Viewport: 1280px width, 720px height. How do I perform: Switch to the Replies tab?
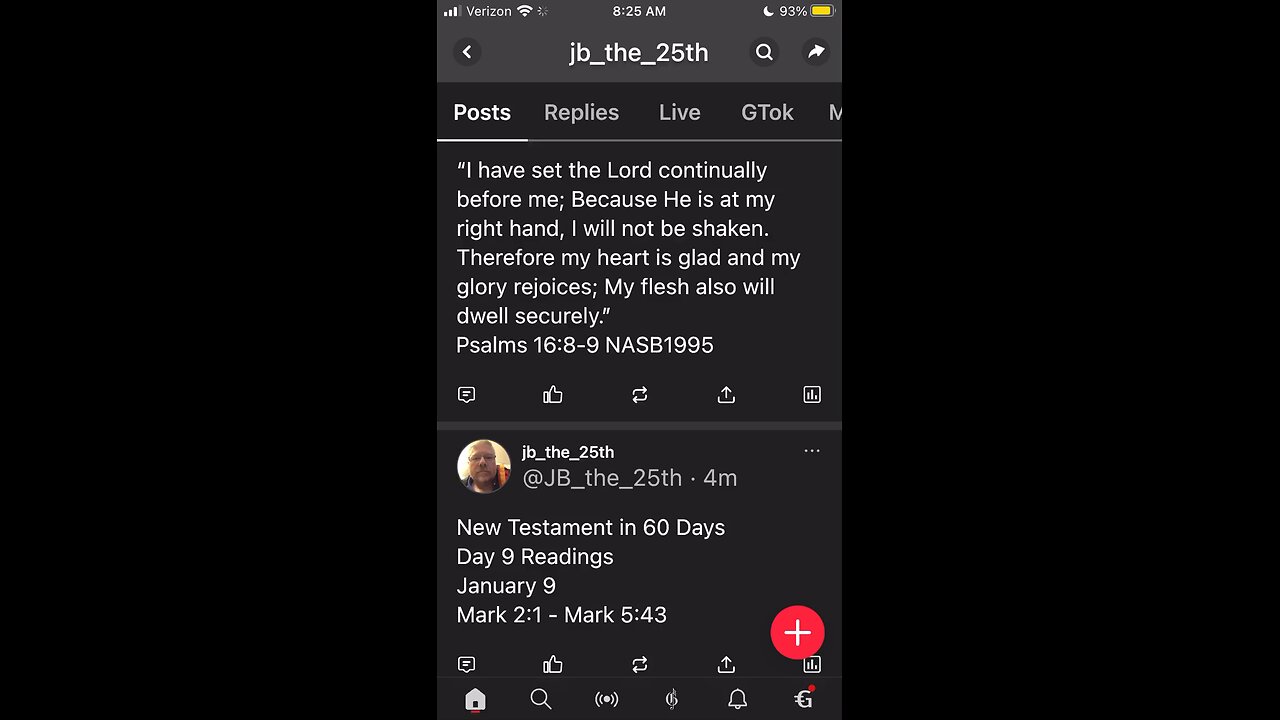pos(581,112)
